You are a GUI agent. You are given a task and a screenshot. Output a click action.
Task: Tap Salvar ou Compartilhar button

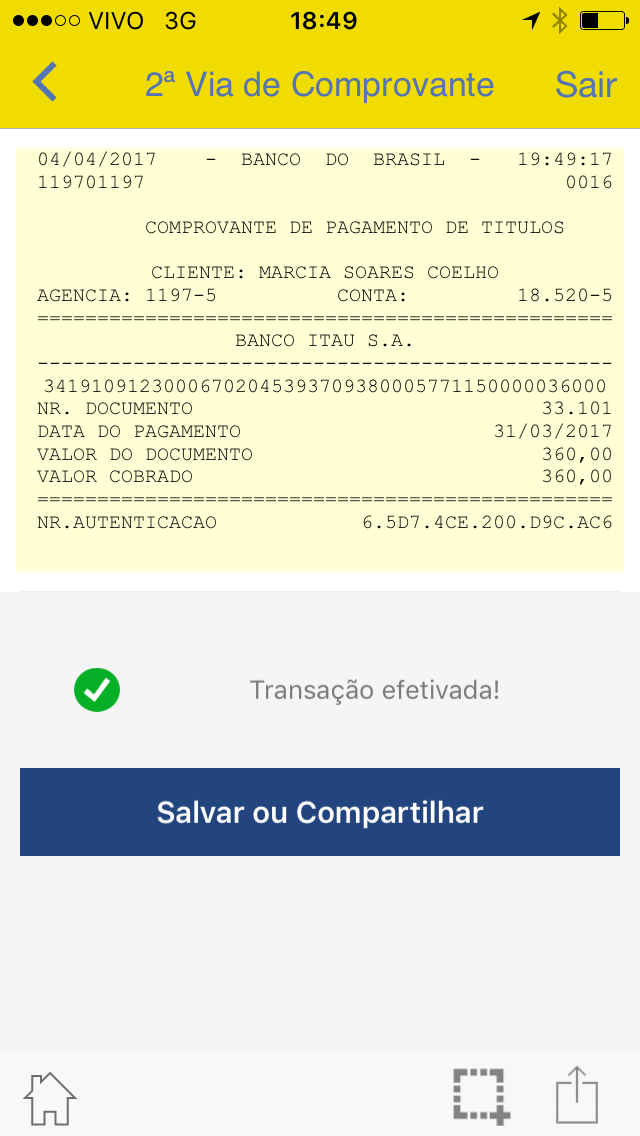[x=320, y=812]
